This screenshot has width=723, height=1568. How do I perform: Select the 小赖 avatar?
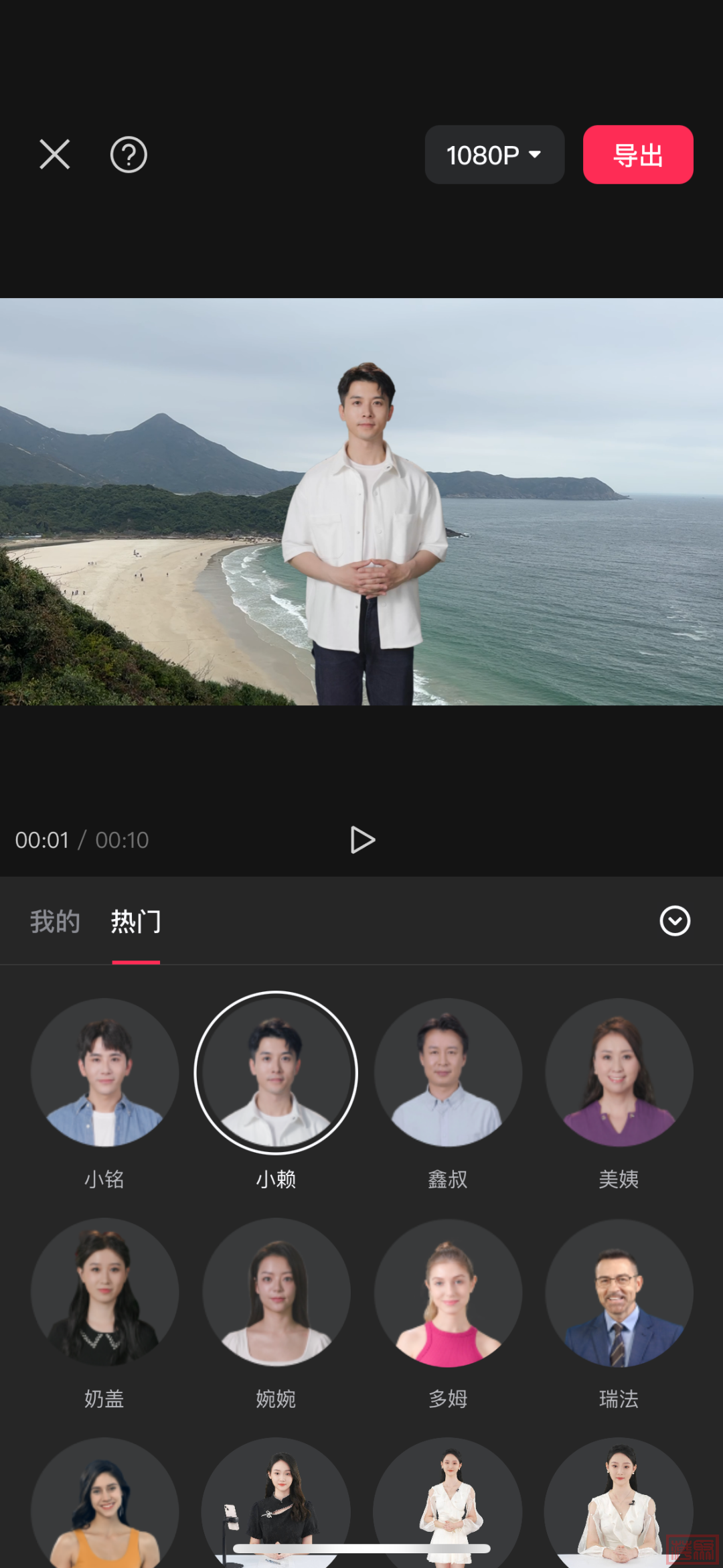(x=276, y=1073)
